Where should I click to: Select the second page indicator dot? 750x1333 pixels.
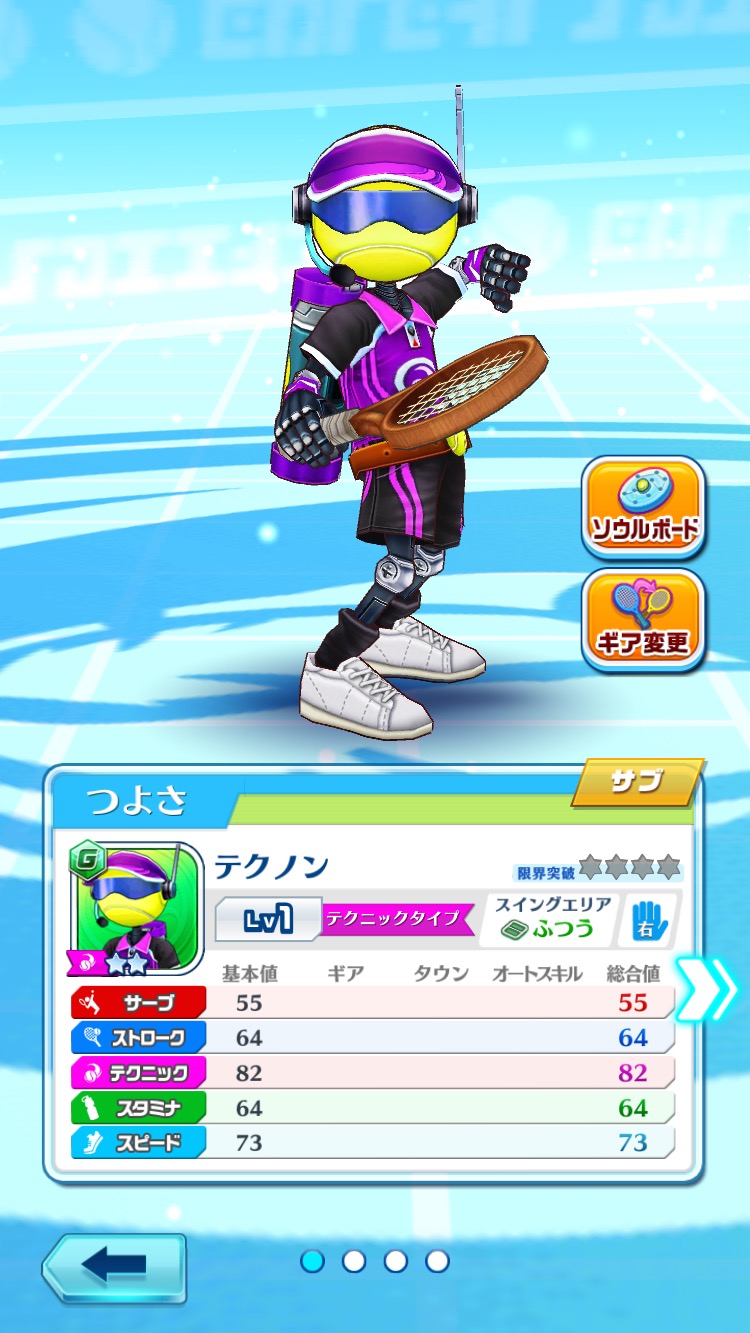point(354,1261)
